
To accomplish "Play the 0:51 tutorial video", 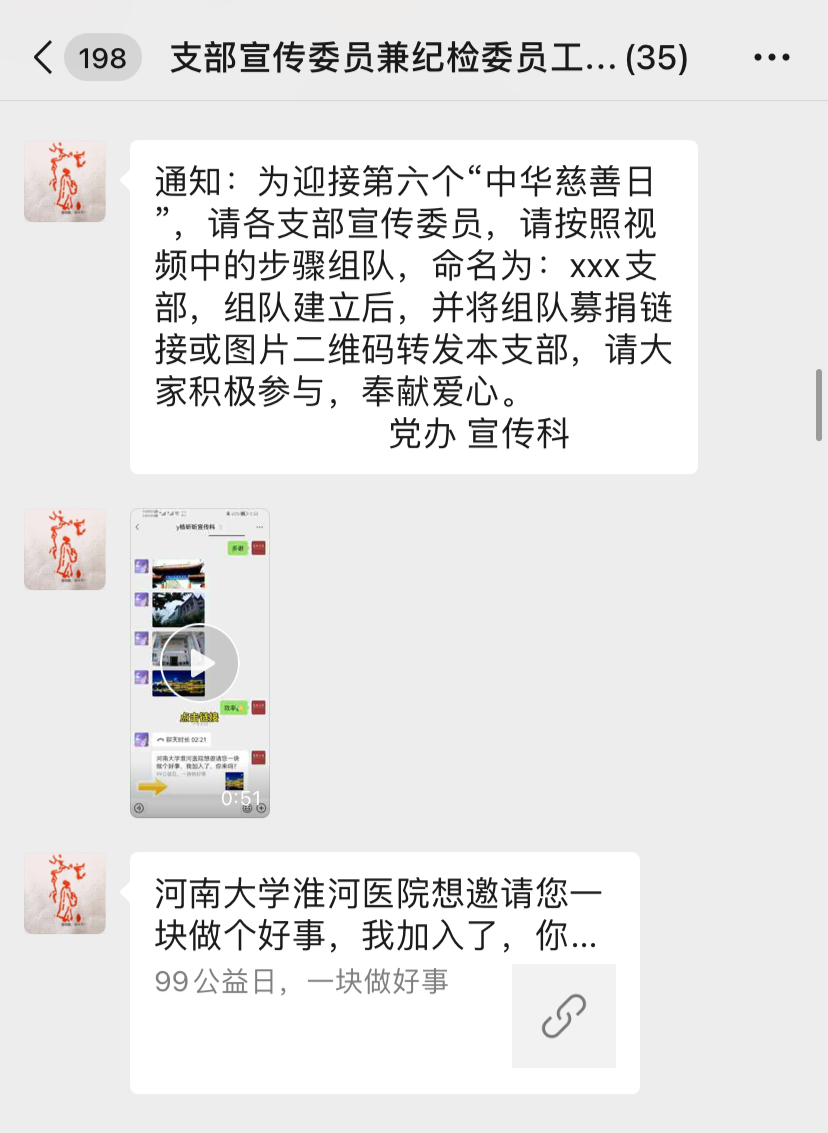I will [x=200, y=662].
